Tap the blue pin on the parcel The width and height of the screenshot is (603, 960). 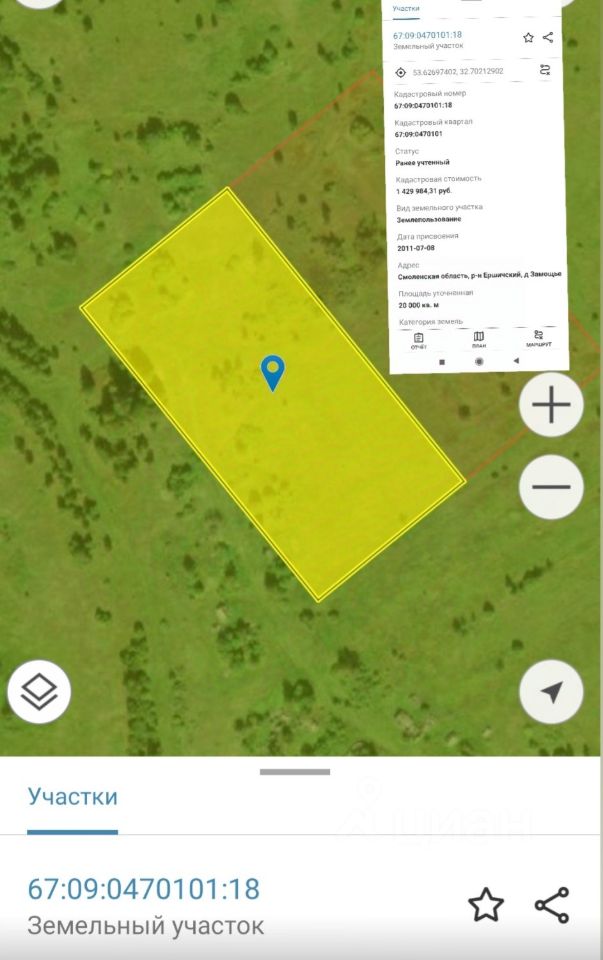click(x=272, y=372)
